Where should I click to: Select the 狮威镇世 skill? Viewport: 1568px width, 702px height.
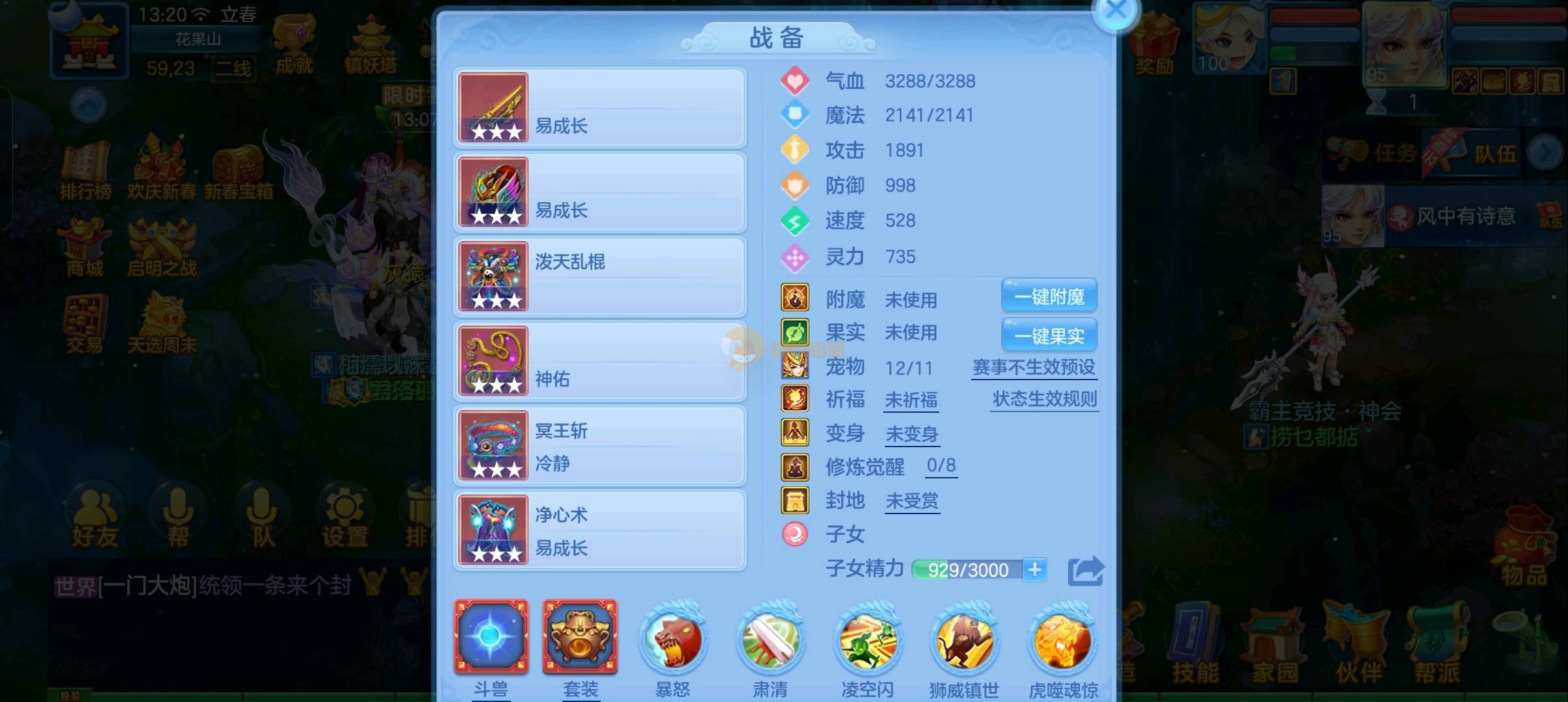tap(965, 640)
